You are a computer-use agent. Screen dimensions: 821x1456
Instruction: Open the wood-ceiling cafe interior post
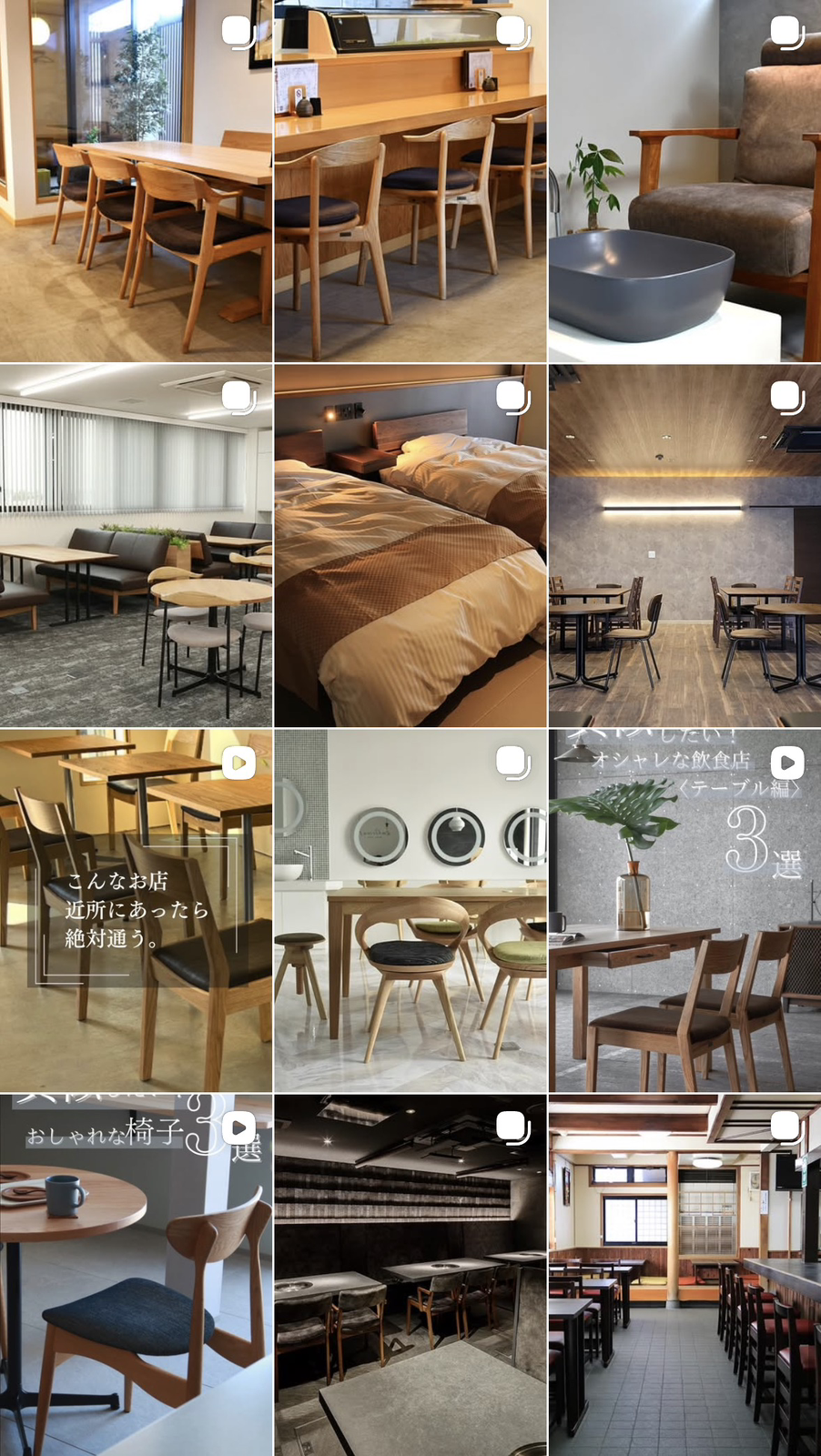pos(684,546)
